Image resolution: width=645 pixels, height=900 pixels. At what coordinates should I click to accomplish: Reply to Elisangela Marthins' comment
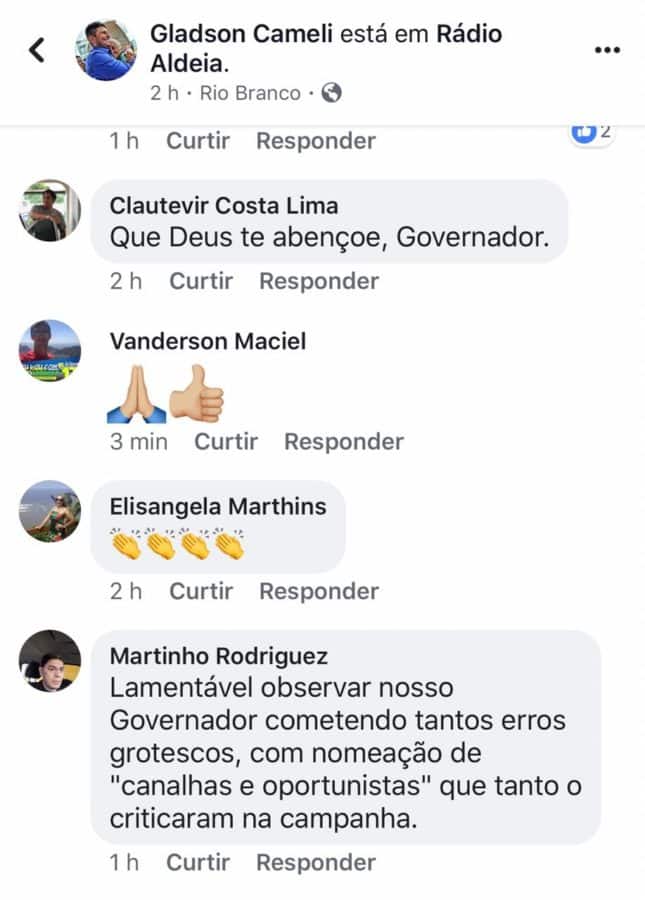[319, 591]
